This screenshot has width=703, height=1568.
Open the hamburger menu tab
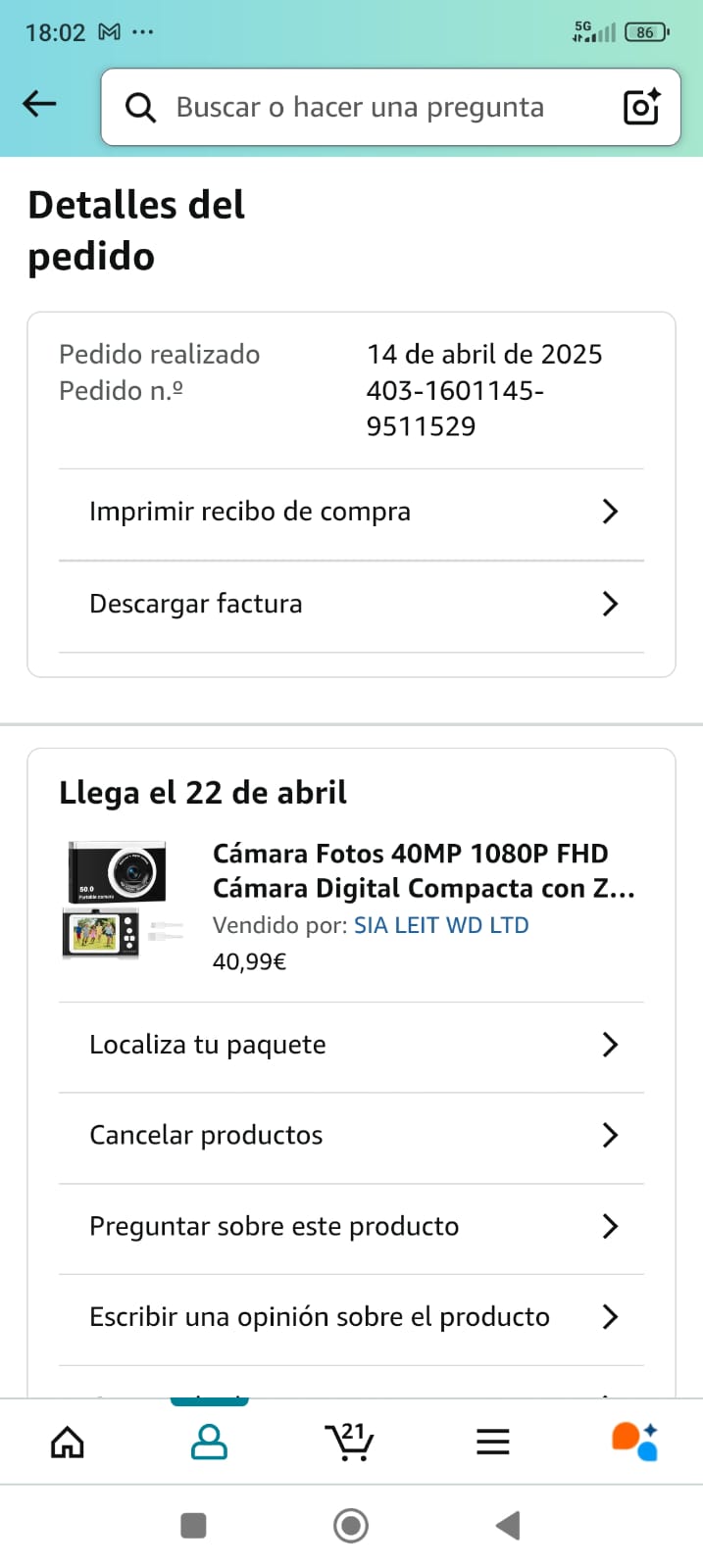pyautogui.click(x=492, y=1442)
